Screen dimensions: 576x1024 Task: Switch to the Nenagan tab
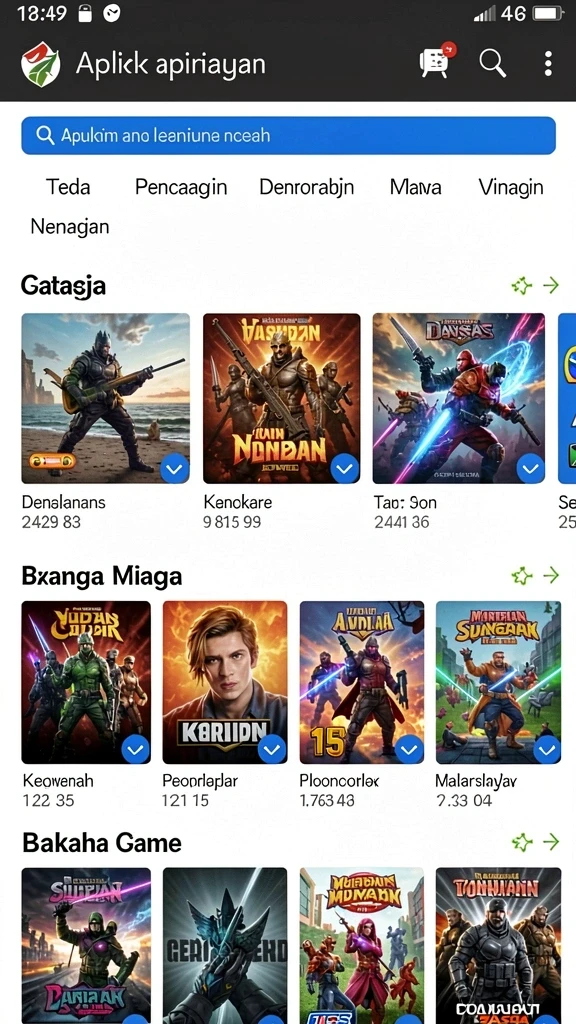click(x=70, y=227)
